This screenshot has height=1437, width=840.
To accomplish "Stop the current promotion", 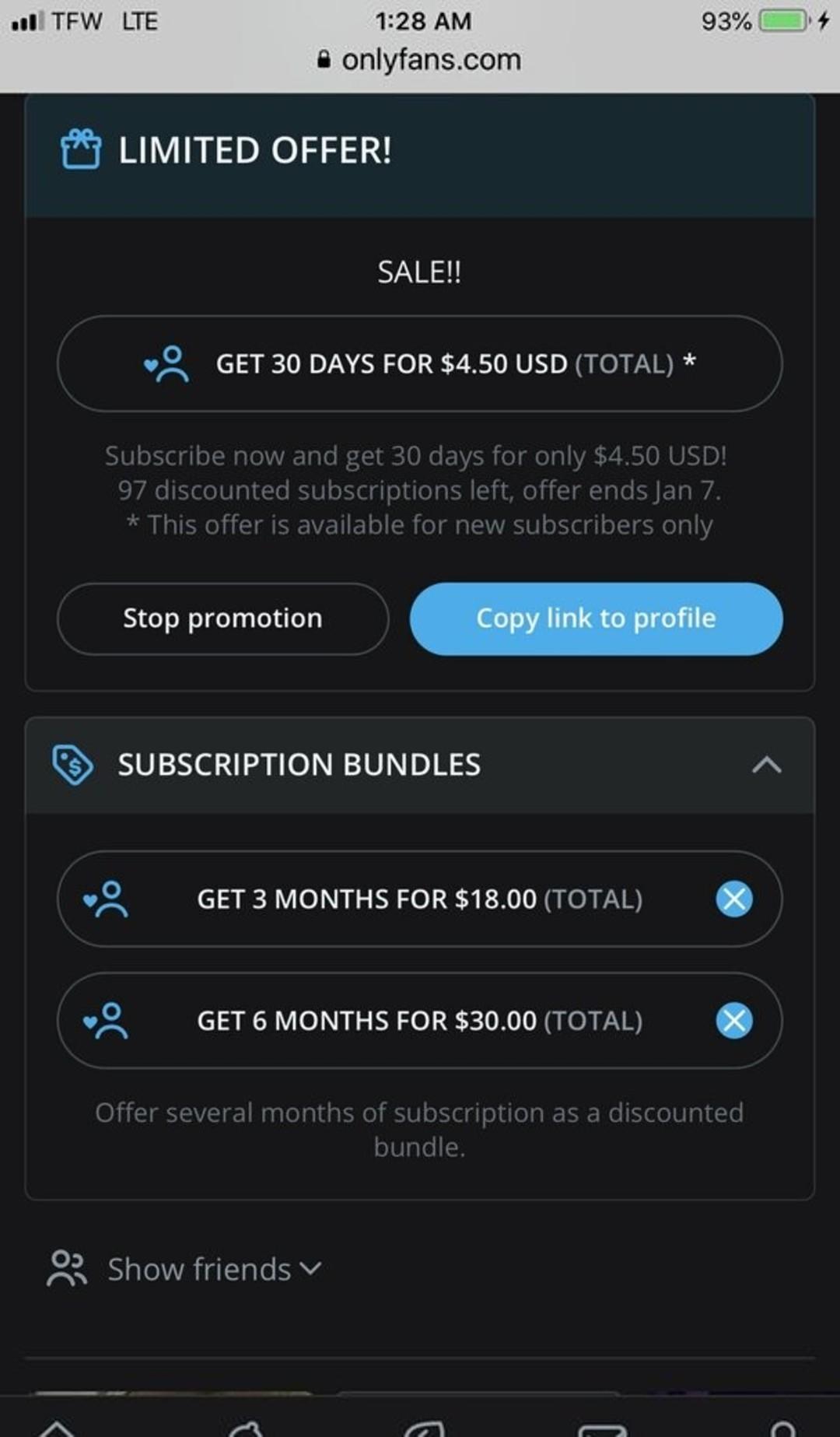I will 222,619.
